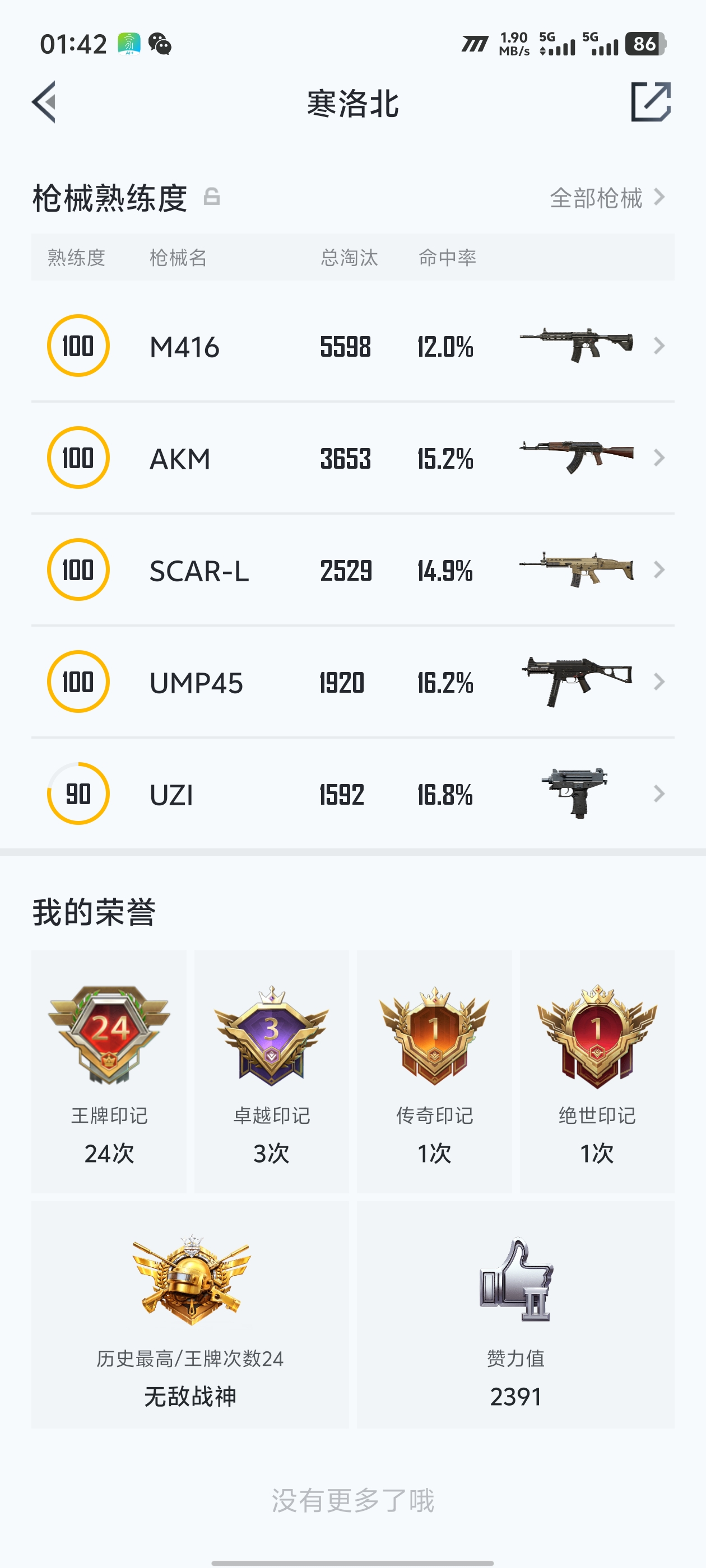
Task: Open 全部枪械 to view all weapons
Action: click(606, 198)
